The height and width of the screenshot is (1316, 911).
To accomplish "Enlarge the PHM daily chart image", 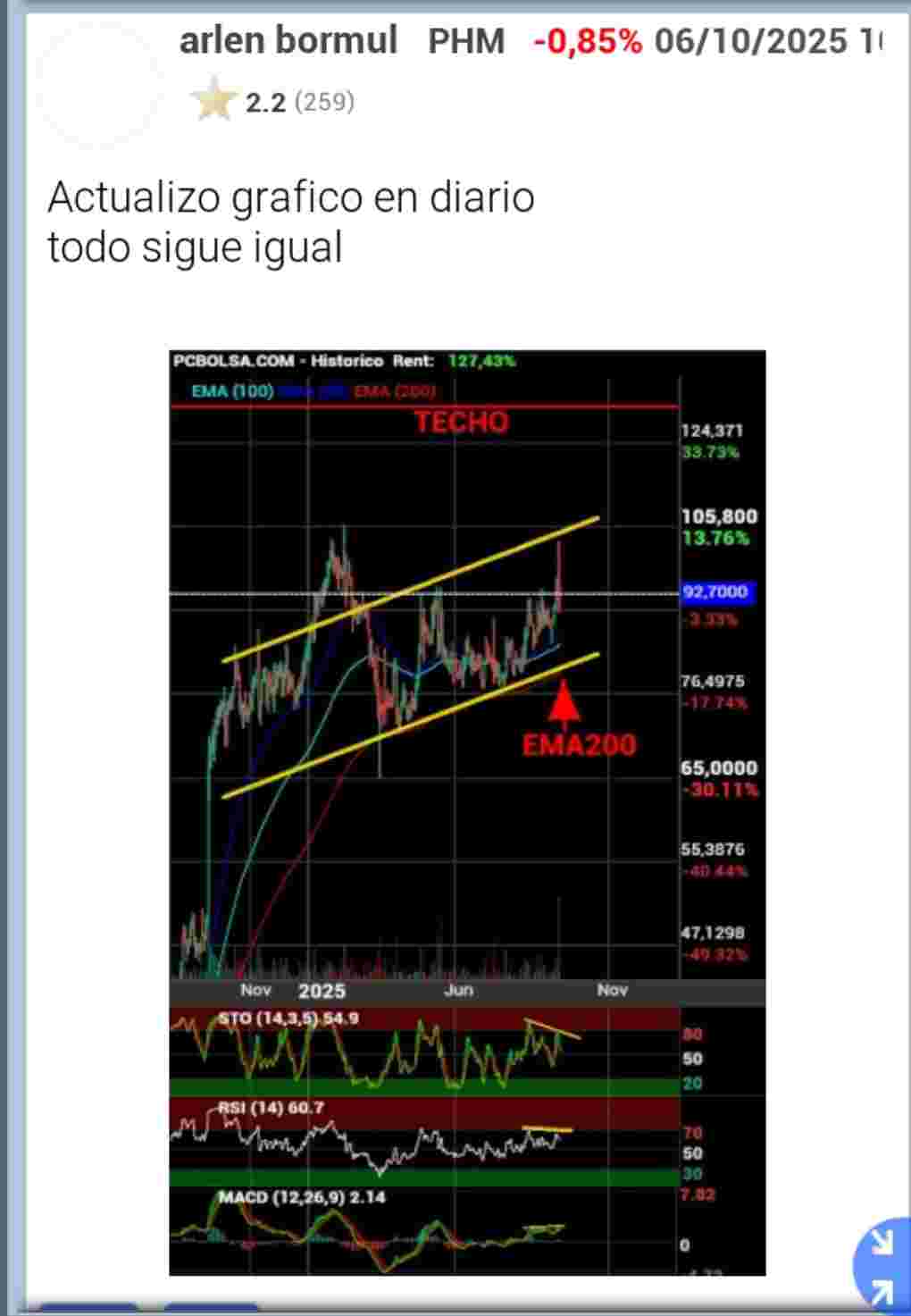I will 467,811.
